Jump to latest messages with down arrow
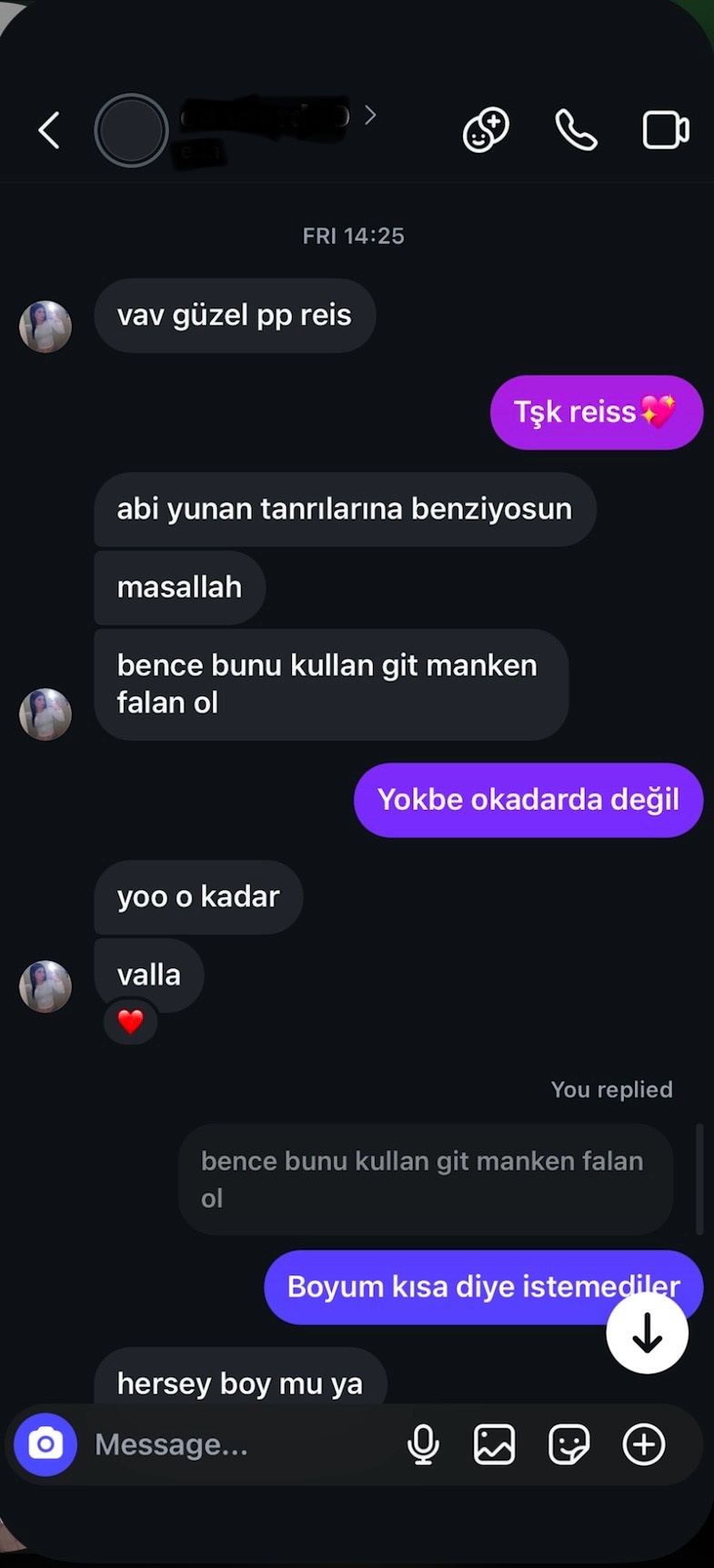The width and height of the screenshot is (714, 1568). [647, 1333]
